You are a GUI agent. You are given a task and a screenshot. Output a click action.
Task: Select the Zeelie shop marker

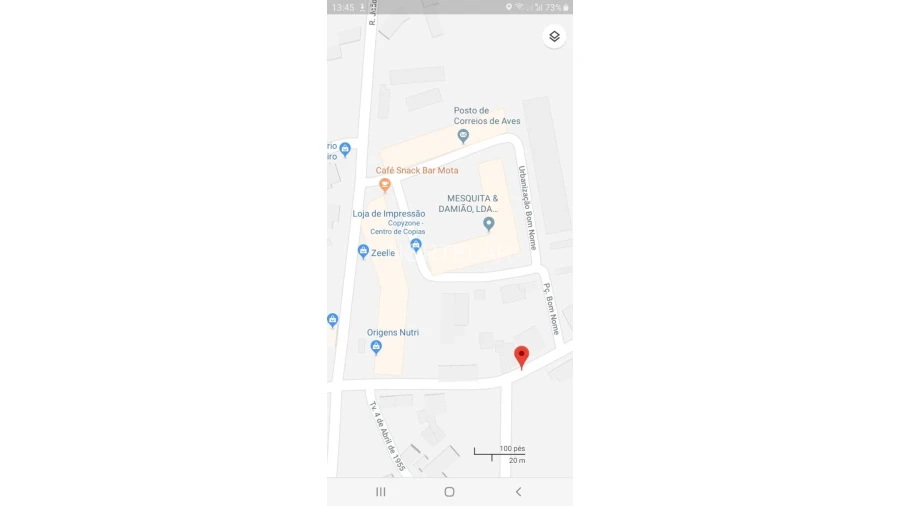363,252
